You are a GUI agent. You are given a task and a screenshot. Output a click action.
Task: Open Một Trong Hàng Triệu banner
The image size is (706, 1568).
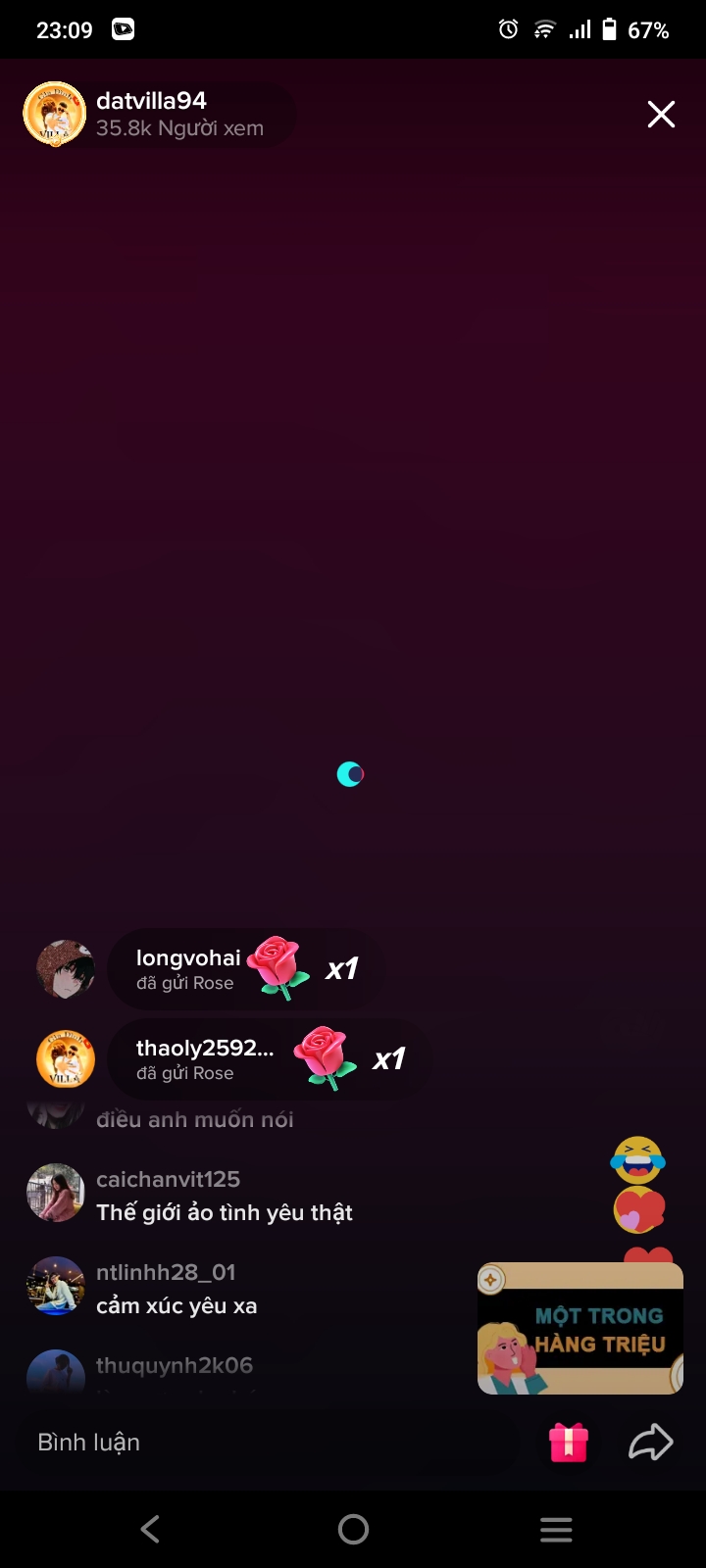pyautogui.click(x=580, y=1329)
